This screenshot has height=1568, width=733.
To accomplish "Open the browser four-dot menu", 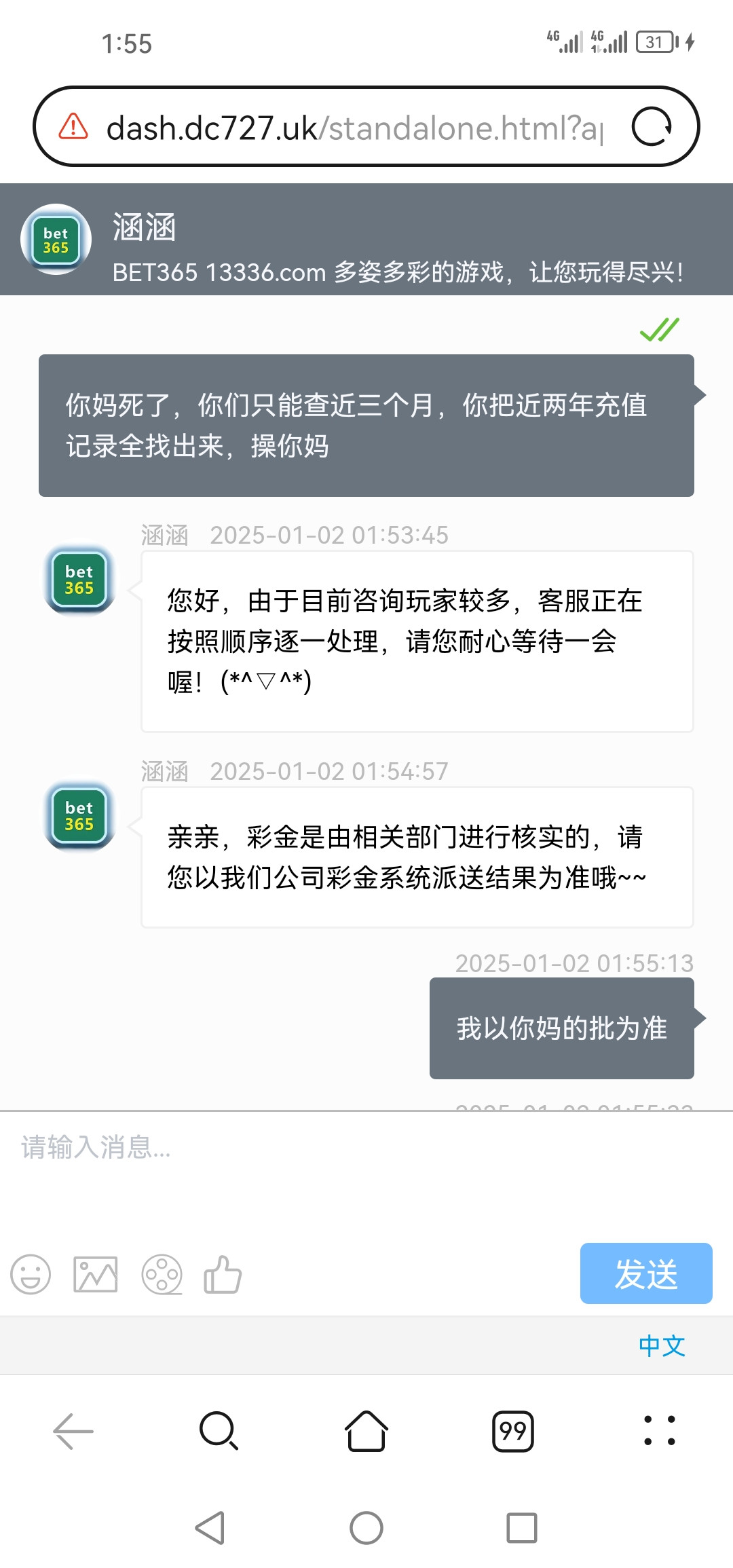I will coord(660,1431).
